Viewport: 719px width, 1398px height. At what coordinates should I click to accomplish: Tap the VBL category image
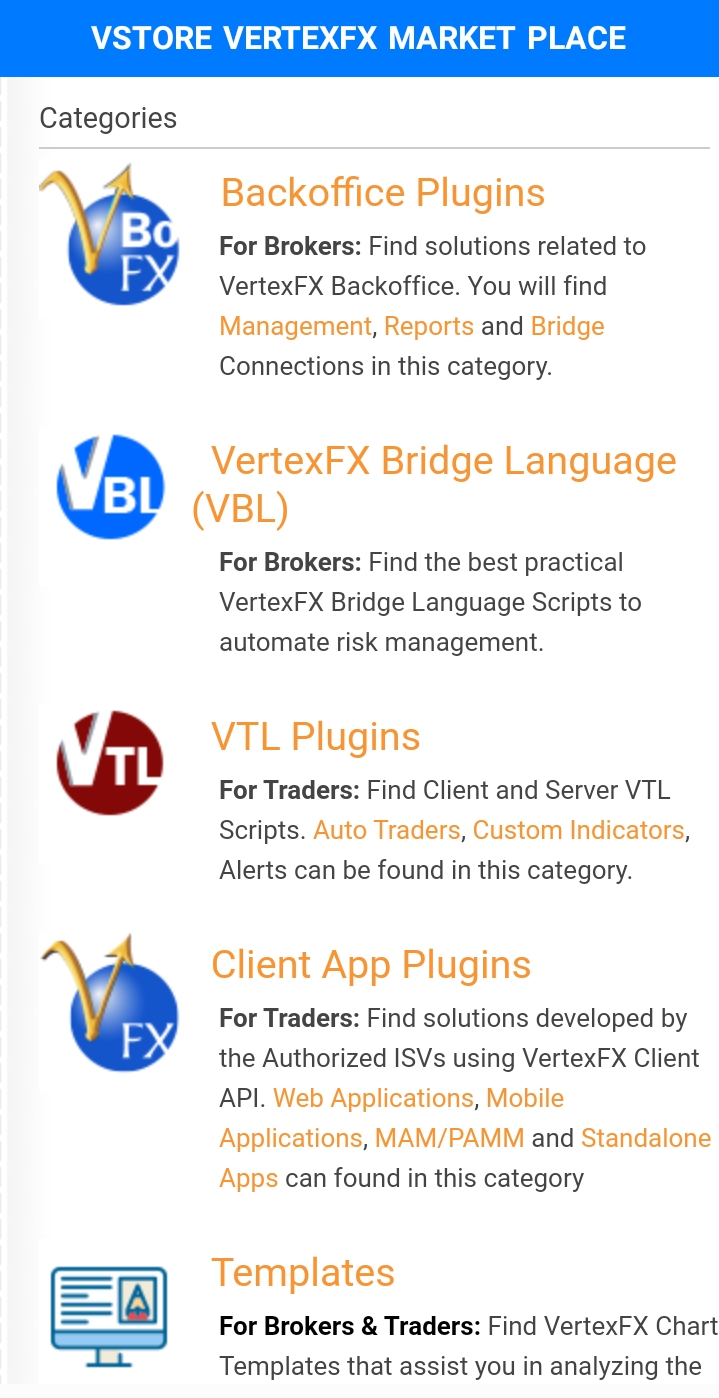pos(110,486)
